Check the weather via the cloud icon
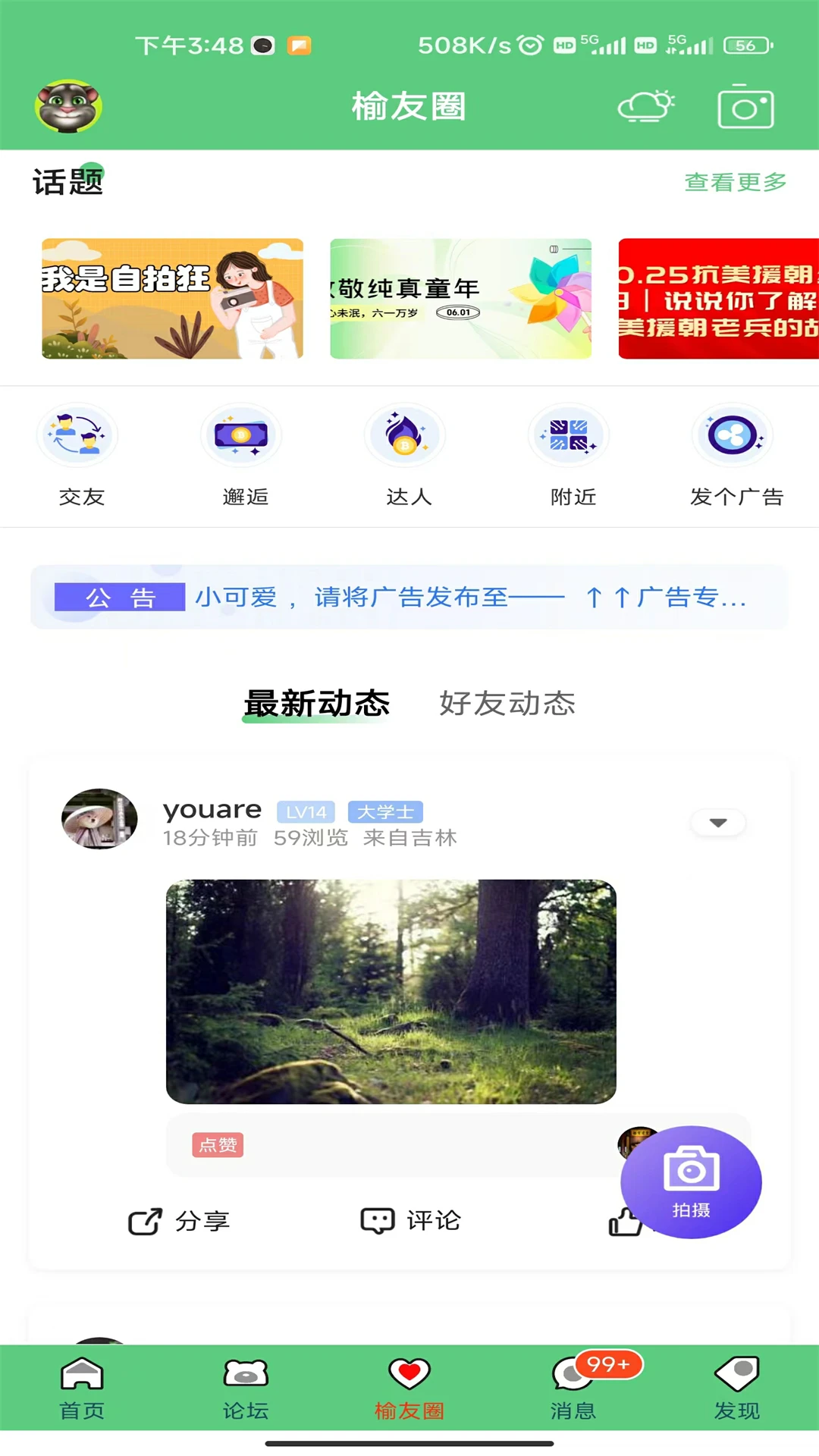819x1456 pixels. [645, 107]
